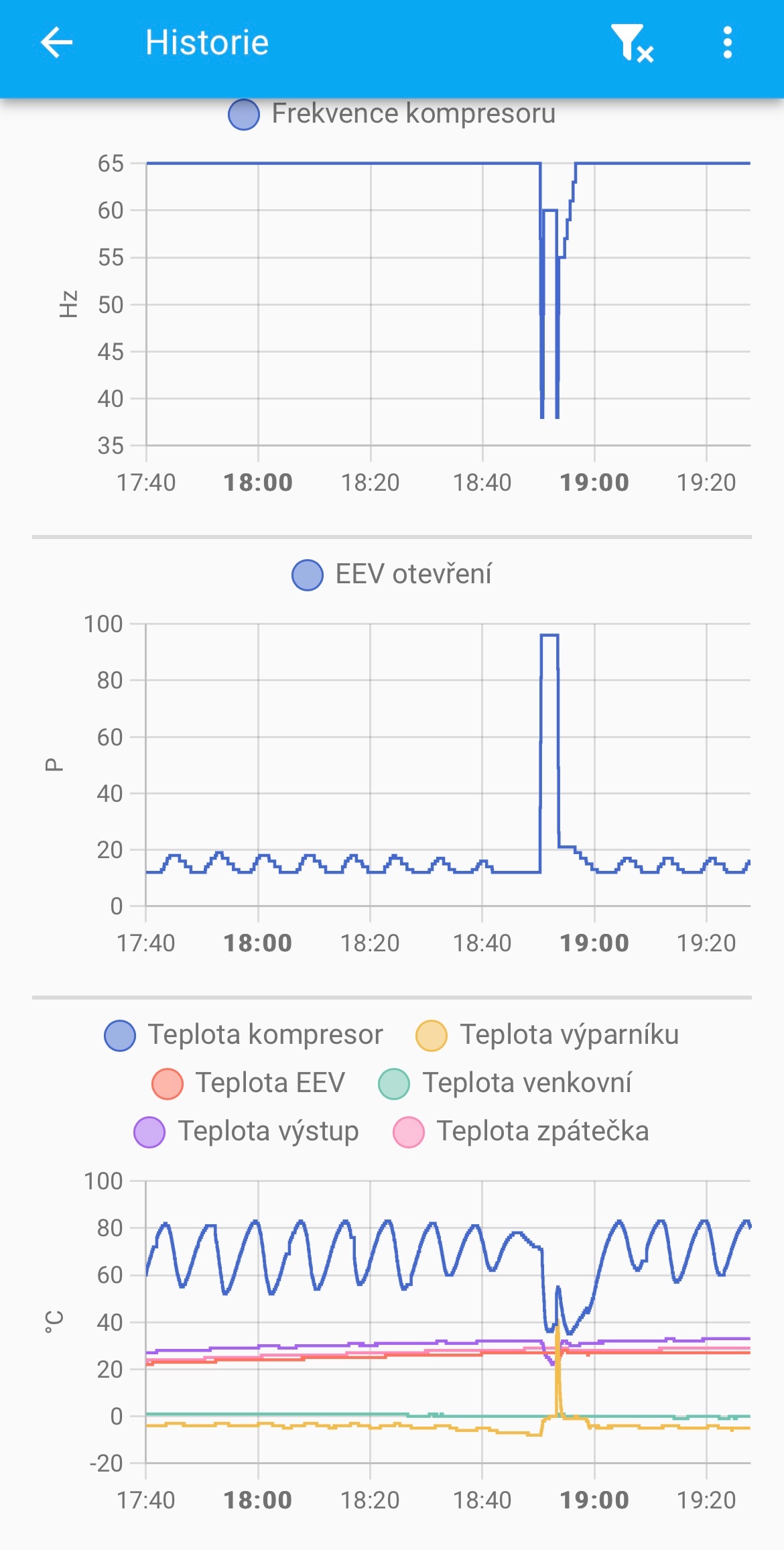Toggle EEV otevření series visibility
Screen dimensions: 784x1550
(392, 575)
